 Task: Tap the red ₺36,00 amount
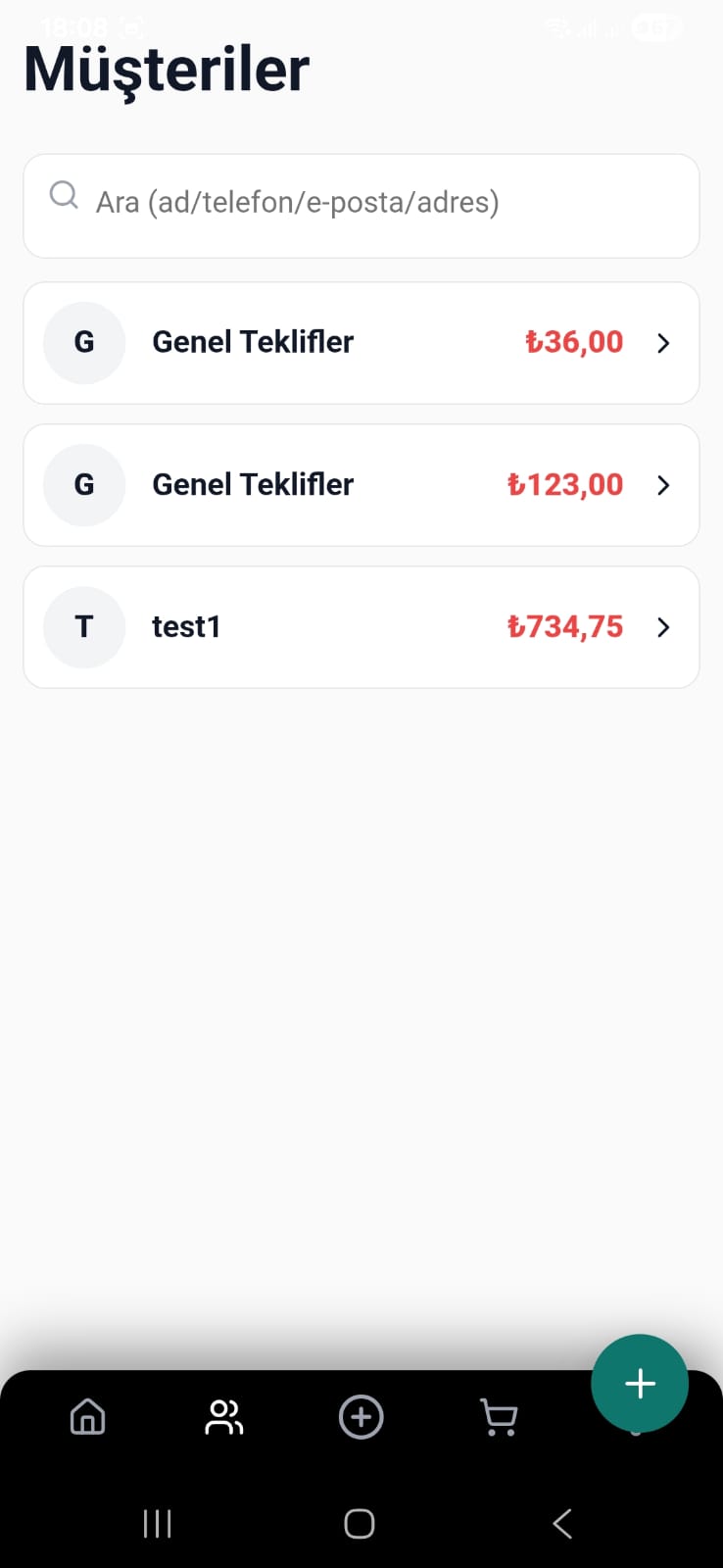573,342
